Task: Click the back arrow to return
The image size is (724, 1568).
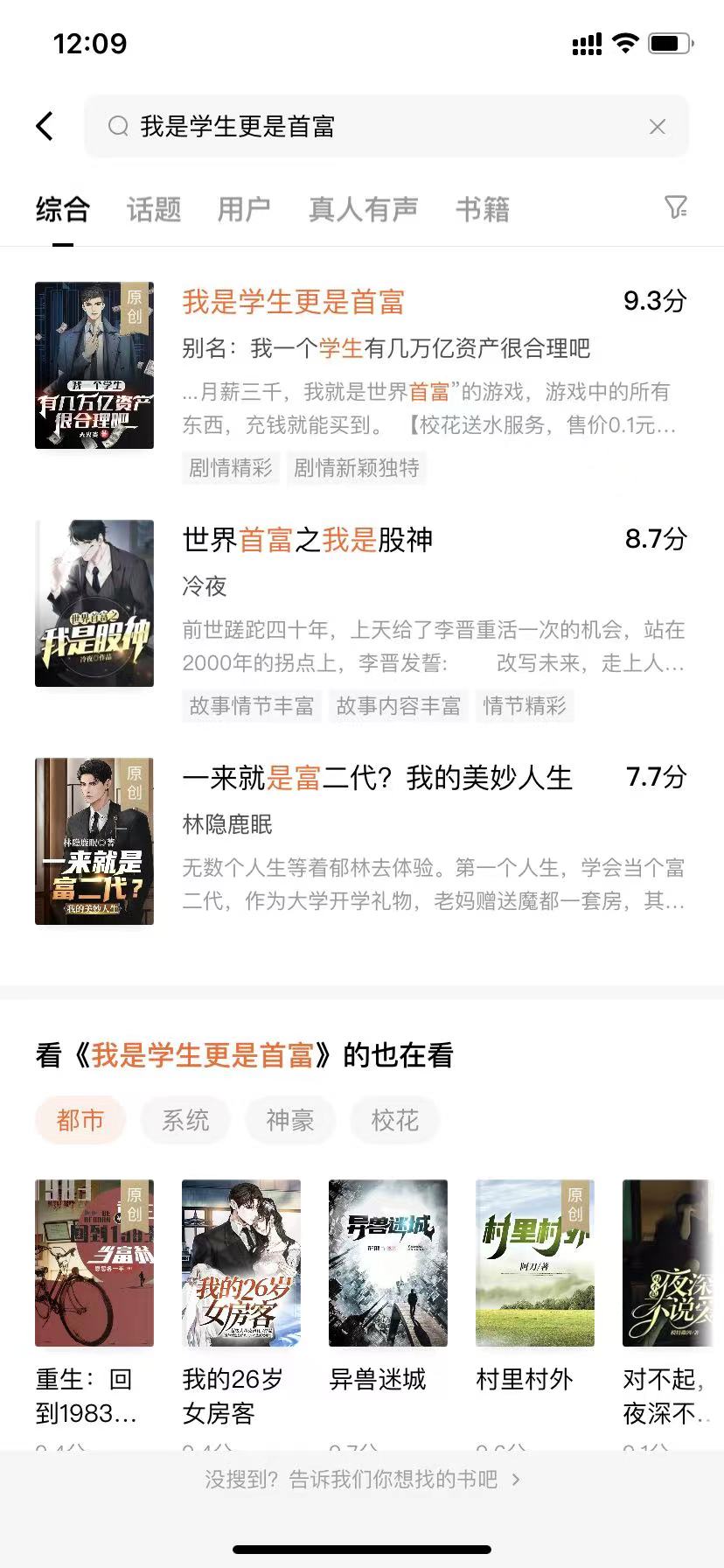Action: tap(45, 126)
